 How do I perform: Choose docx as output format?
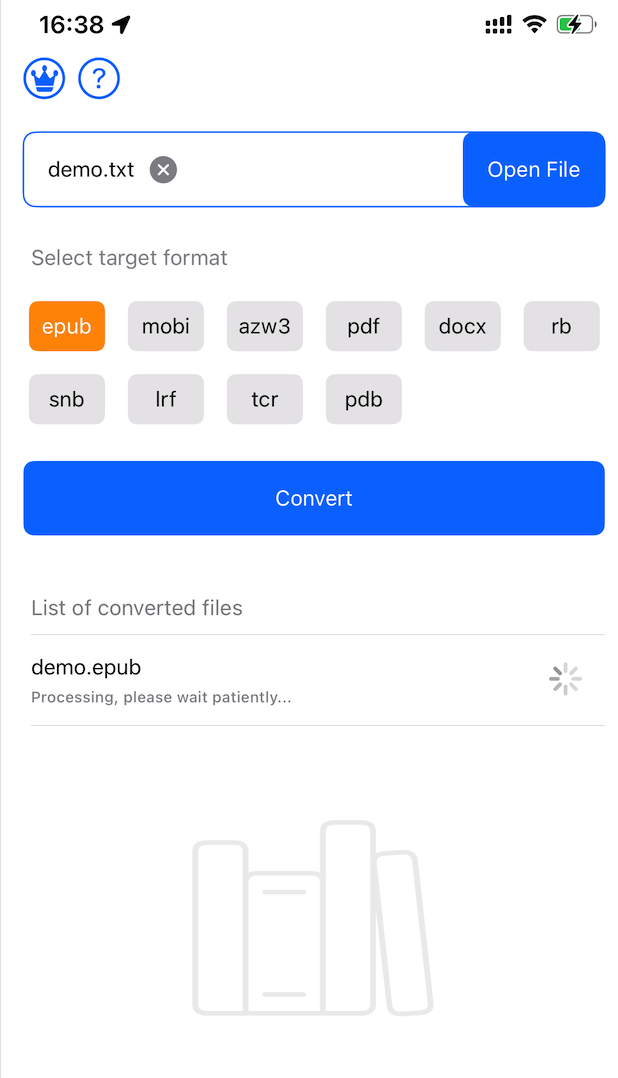point(463,327)
